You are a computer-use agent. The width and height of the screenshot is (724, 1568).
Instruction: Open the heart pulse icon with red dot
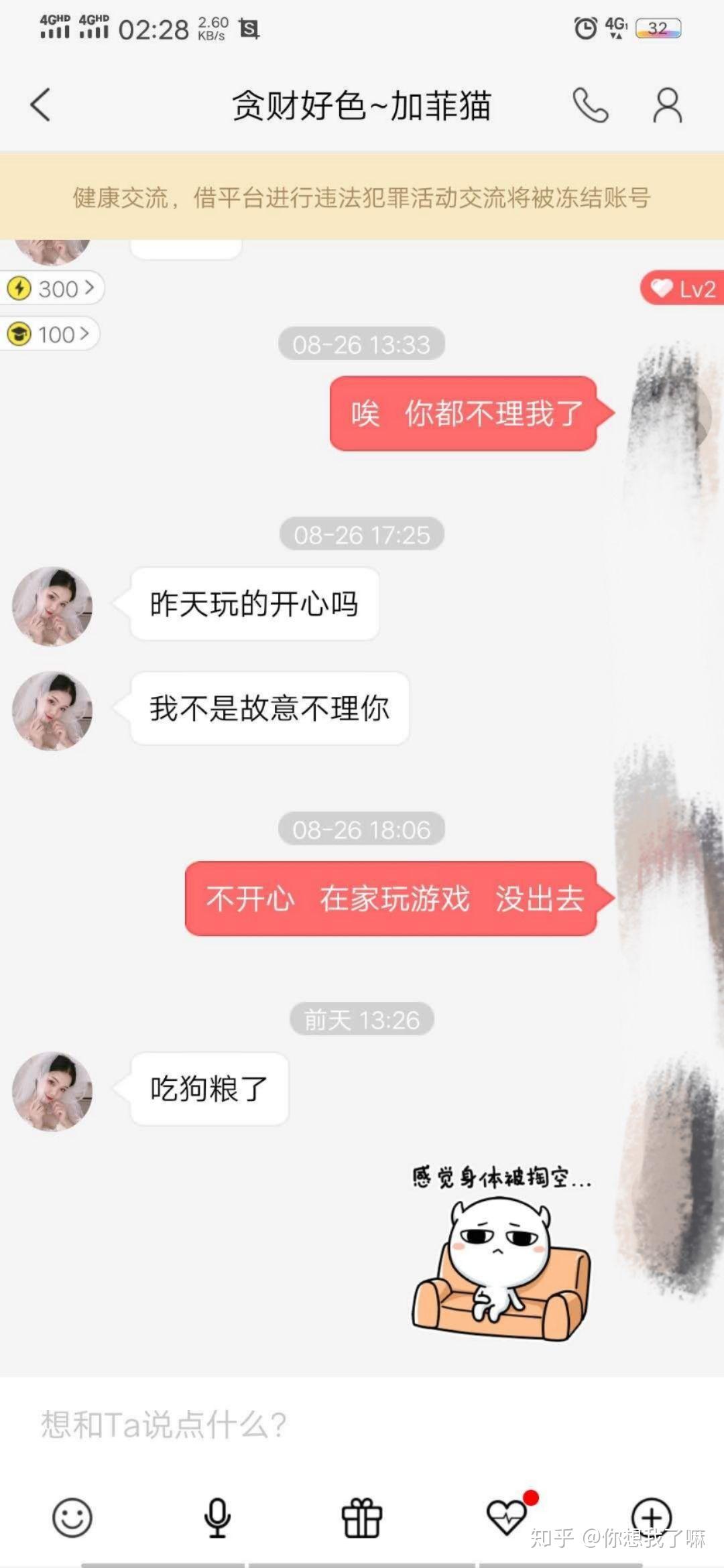pos(507,1517)
